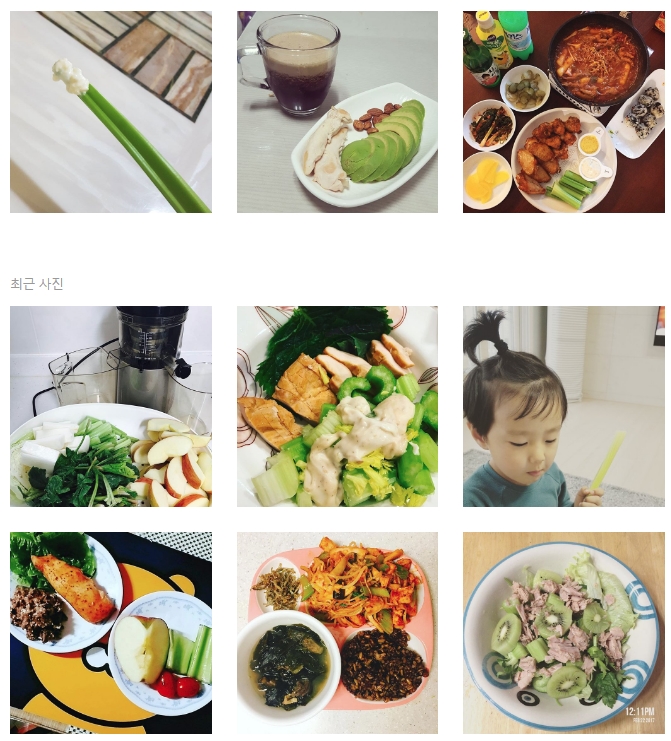
Task: Open the tteokbokki and fried chicken photo
Action: (563, 112)
